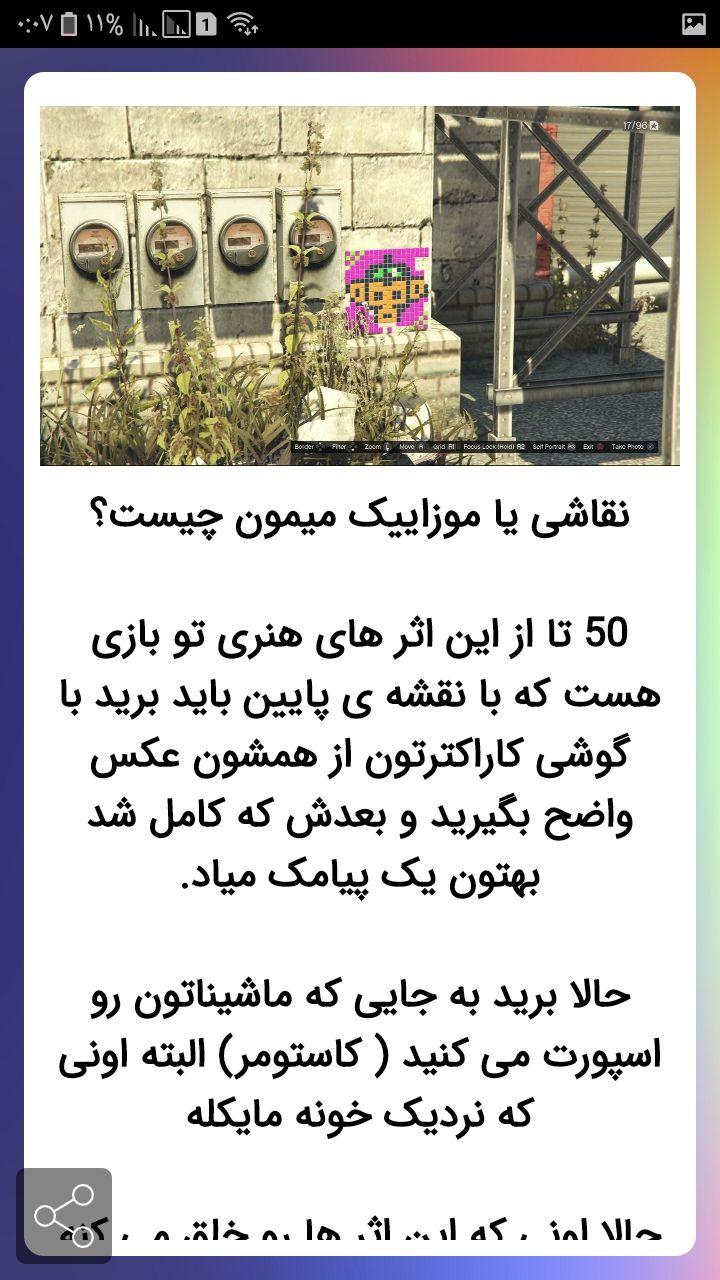Open the monkey mosaic screenshot

coord(359,286)
